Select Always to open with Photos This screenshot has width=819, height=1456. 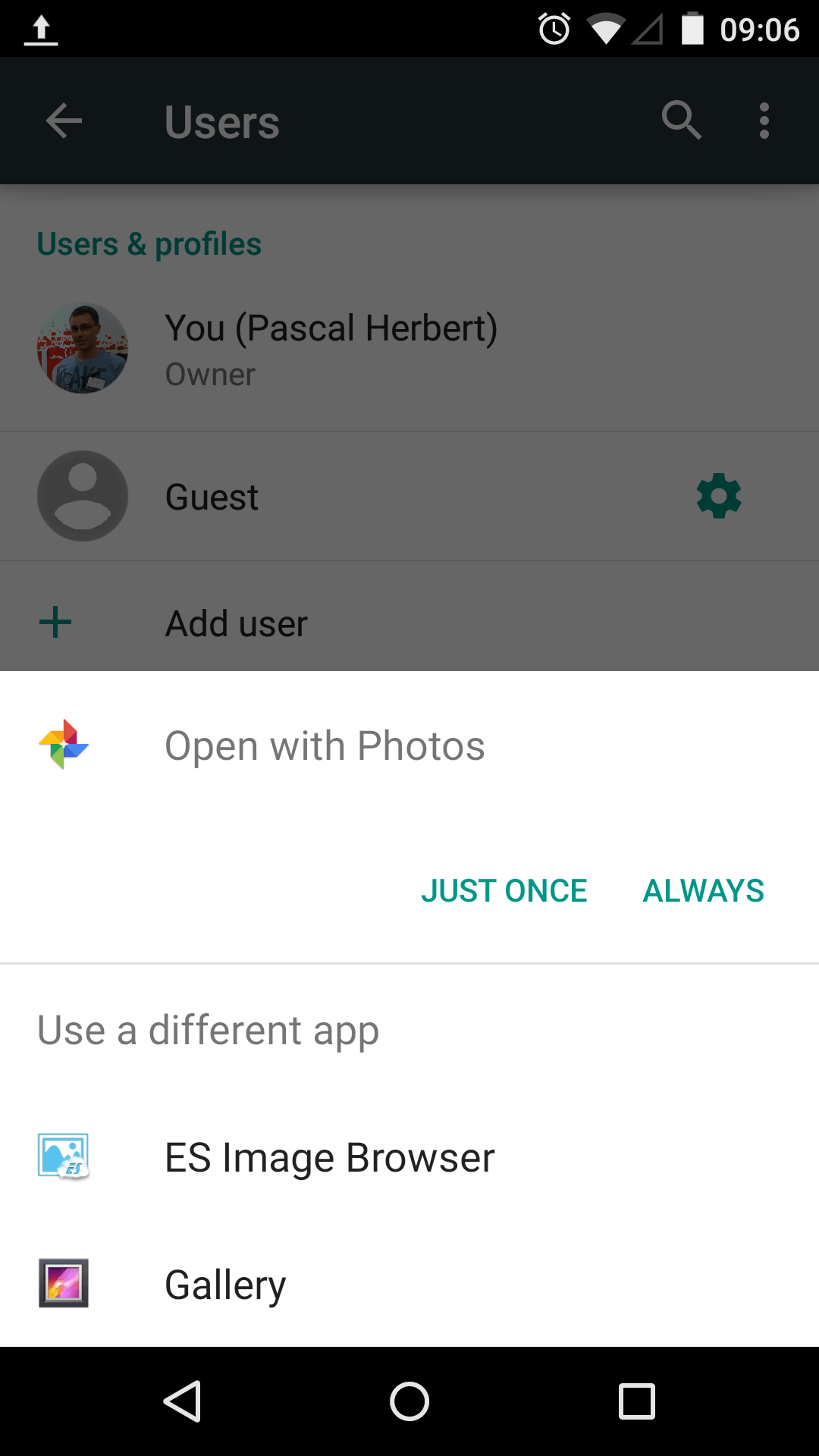point(703,891)
